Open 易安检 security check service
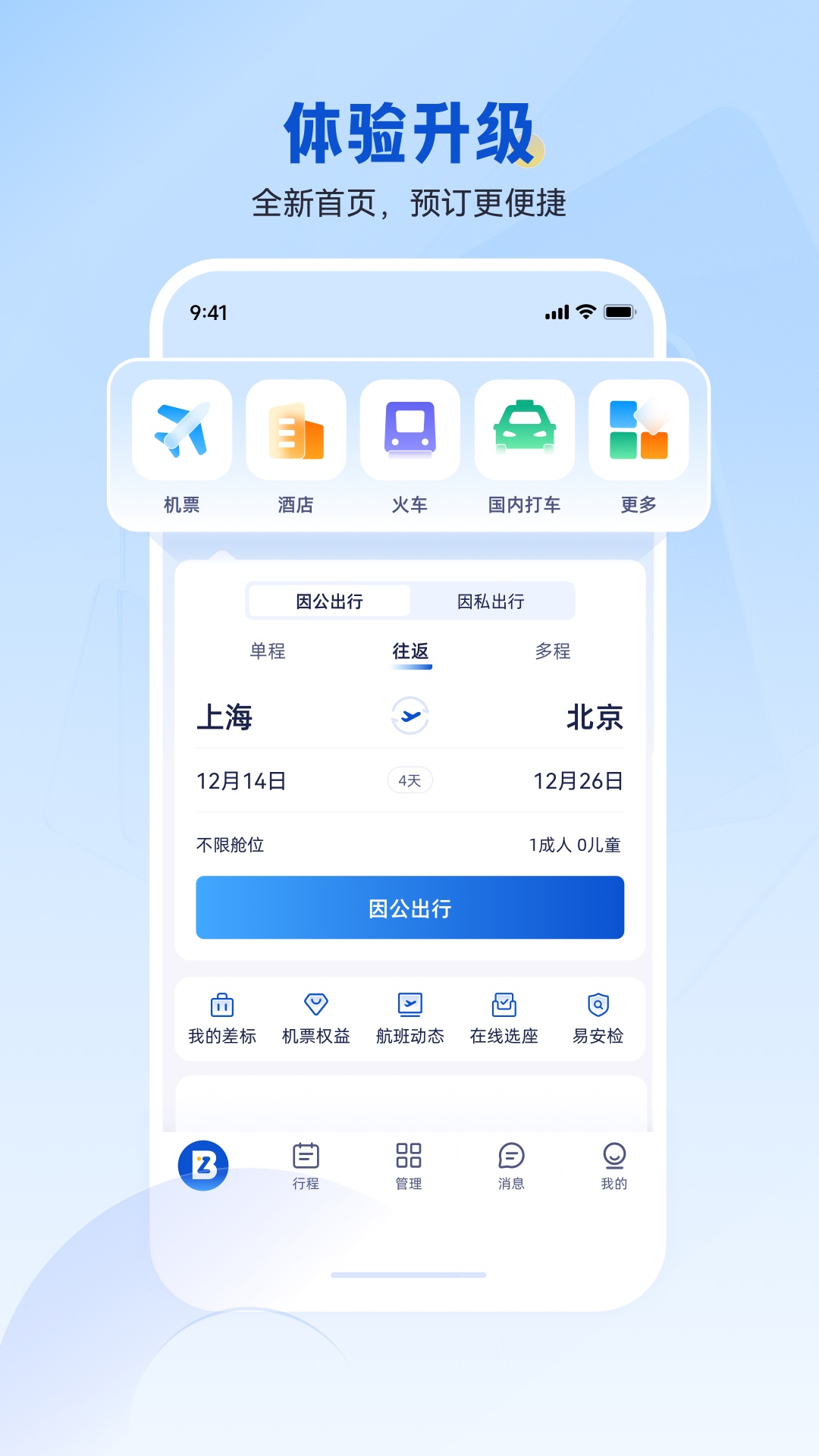Image resolution: width=819 pixels, height=1456 pixels. click(599, 1016)
